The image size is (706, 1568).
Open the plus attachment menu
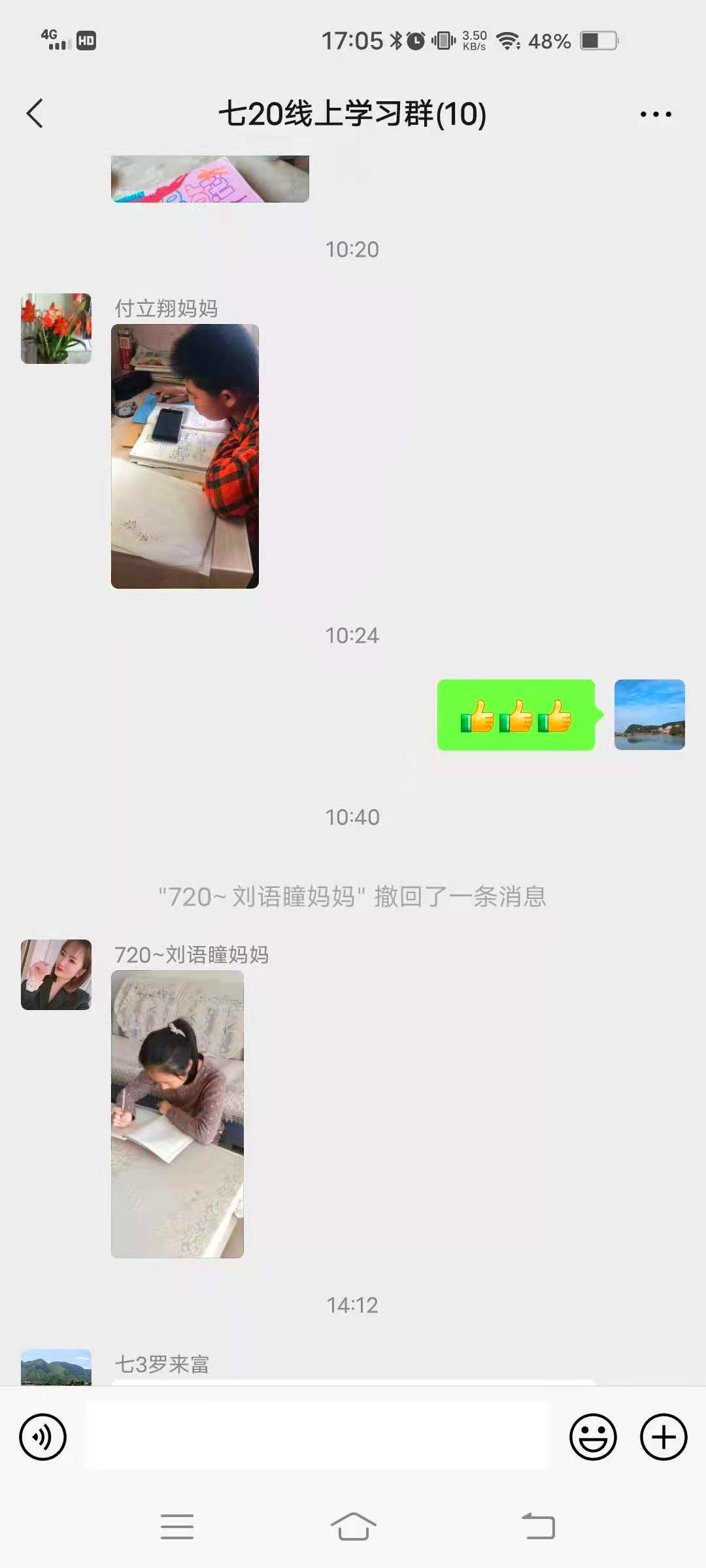click(664, 1437)
